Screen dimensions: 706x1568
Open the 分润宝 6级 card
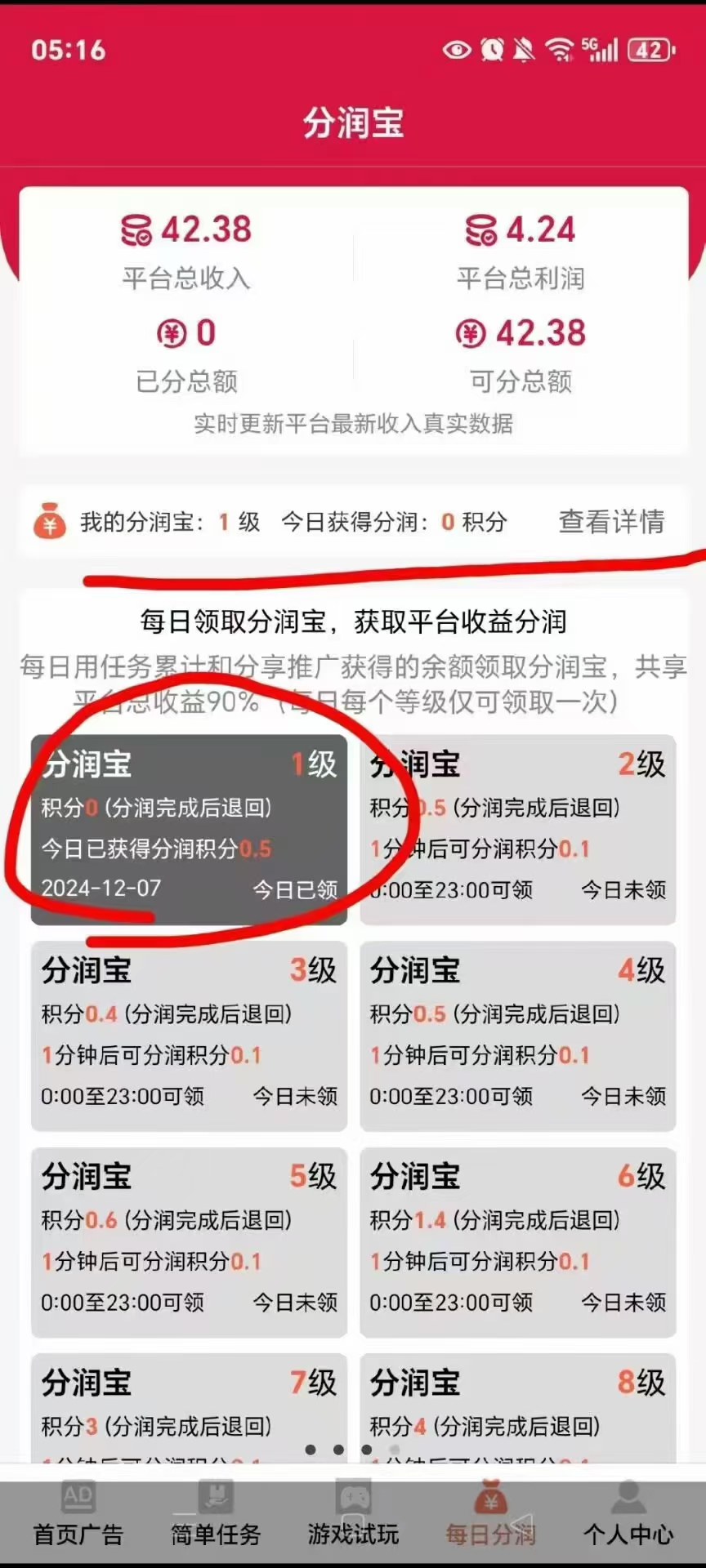(x=518, y=1242)
